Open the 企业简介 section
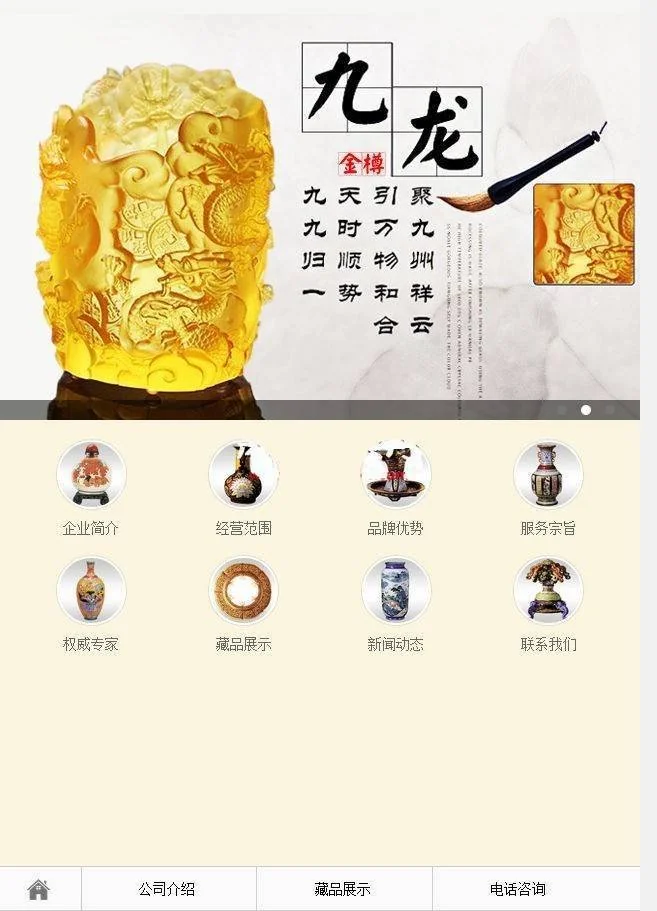657x911 pixels. pyautogui.click(x=91, y=474)
